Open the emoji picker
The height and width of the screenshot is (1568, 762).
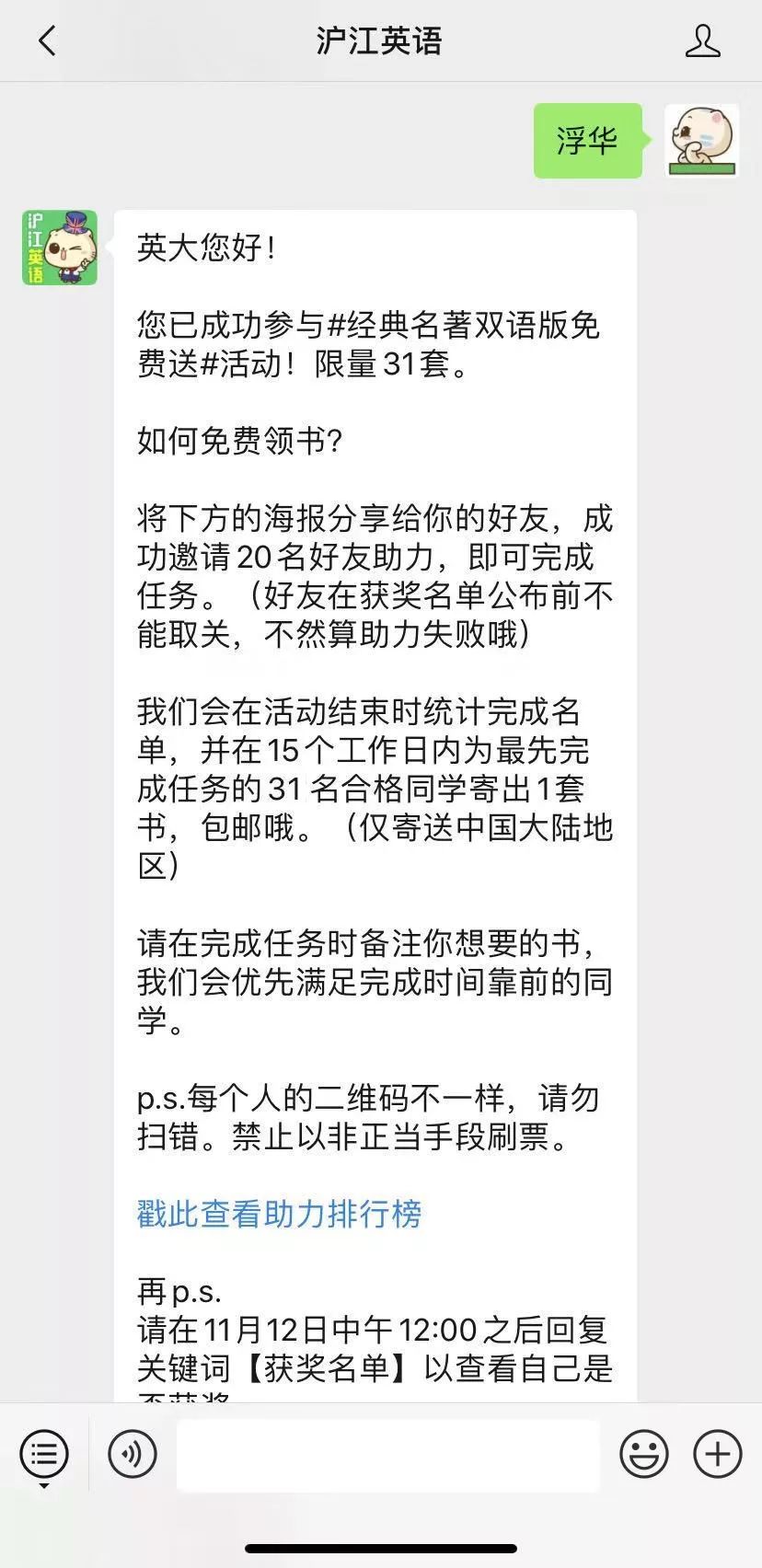(x=643, y=1455)
